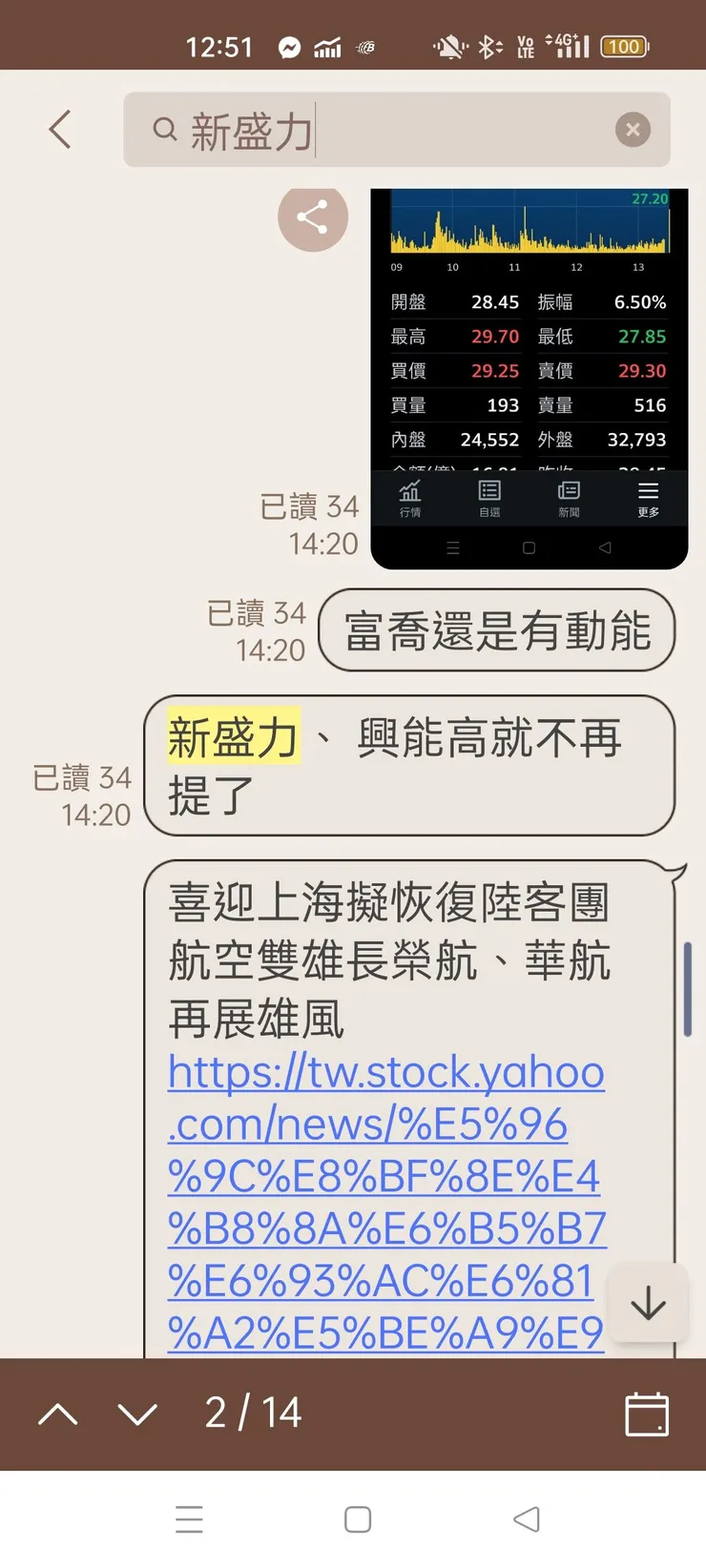Tap the 2/14 result counter

click(251, 1414)
